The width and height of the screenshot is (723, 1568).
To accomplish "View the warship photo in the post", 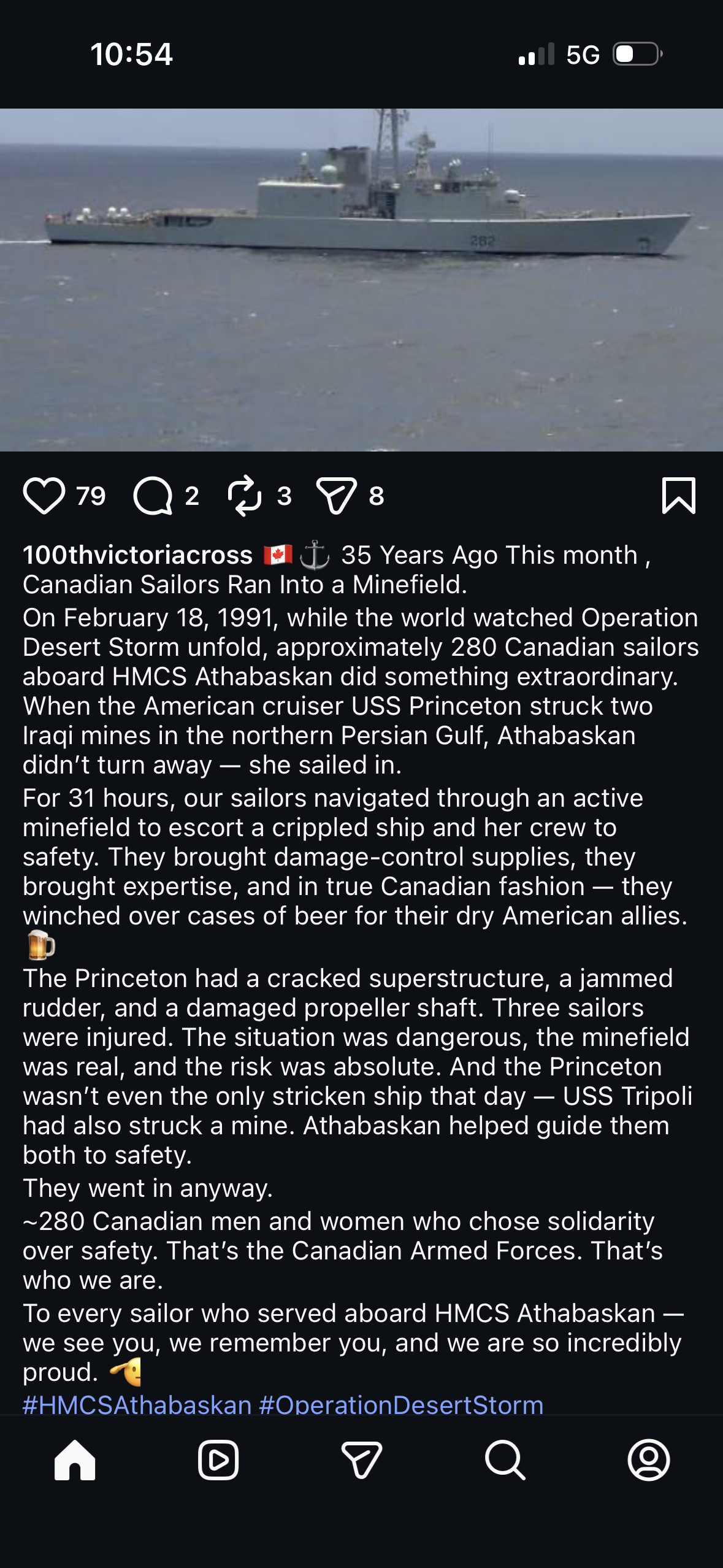I will point(361,280).
